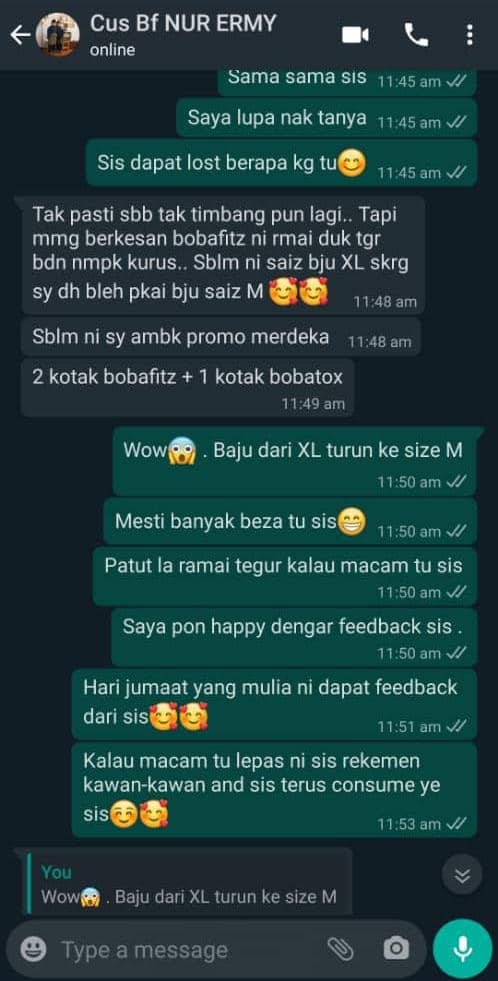Open the overflow menu
The height and width of the screenshot is (981, 498).
470,35
